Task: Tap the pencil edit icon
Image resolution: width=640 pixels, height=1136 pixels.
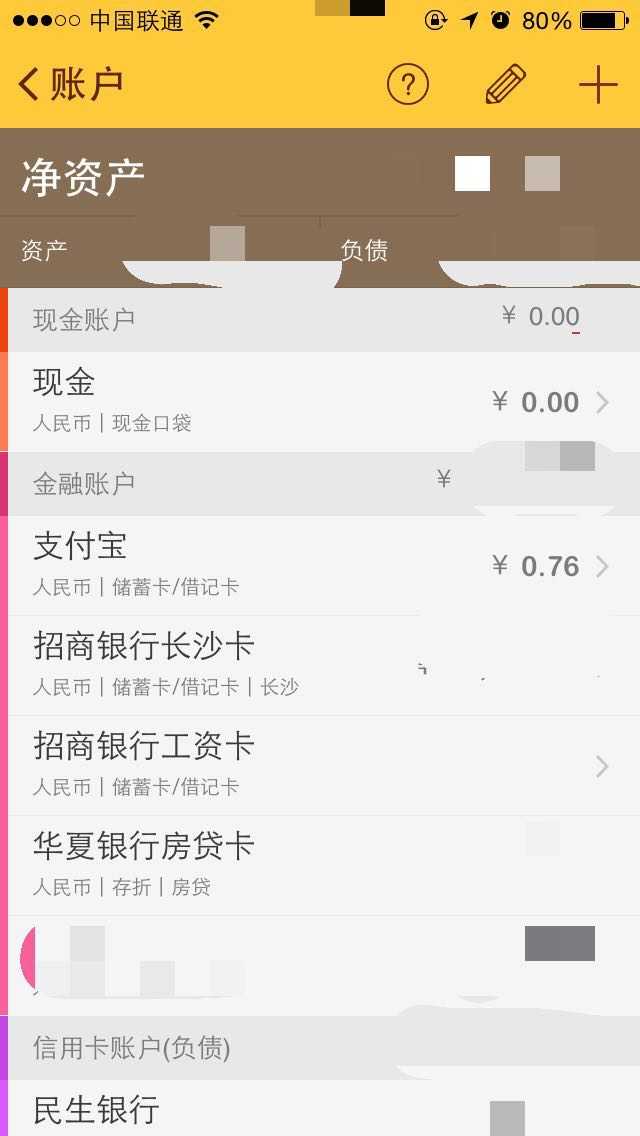Action: tap(505, 85)
